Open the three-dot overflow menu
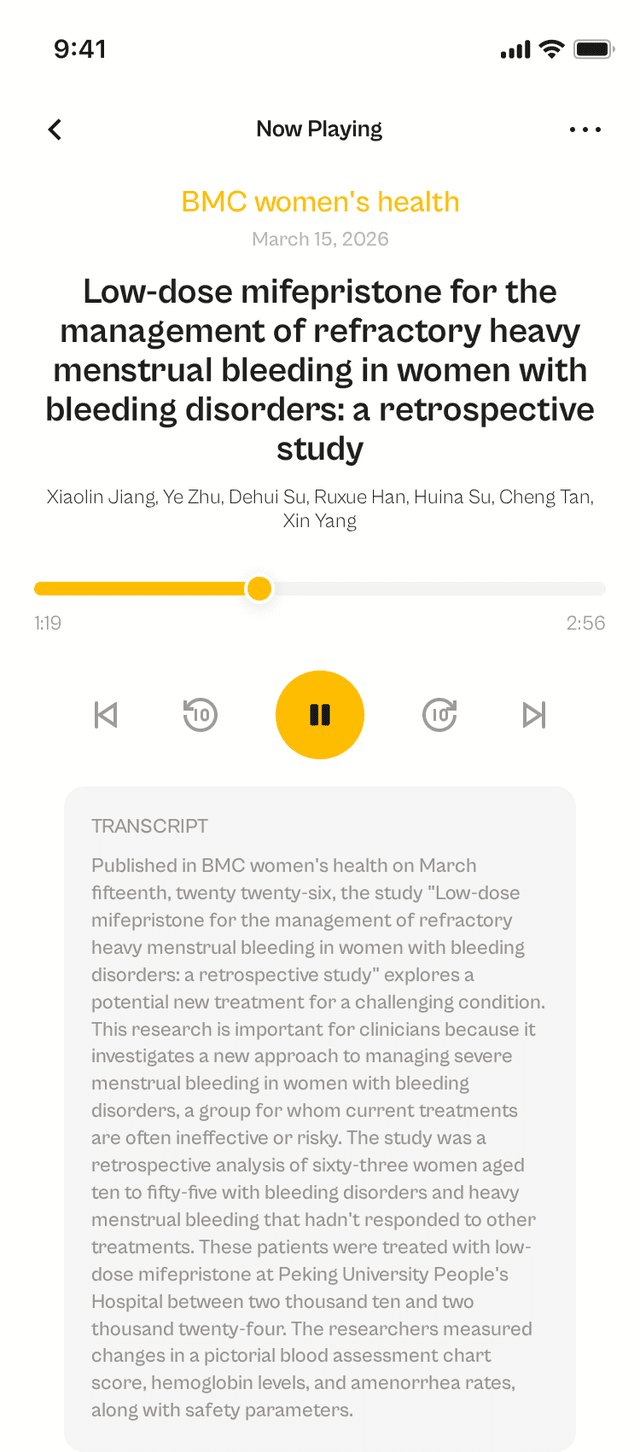 (585, 129)
